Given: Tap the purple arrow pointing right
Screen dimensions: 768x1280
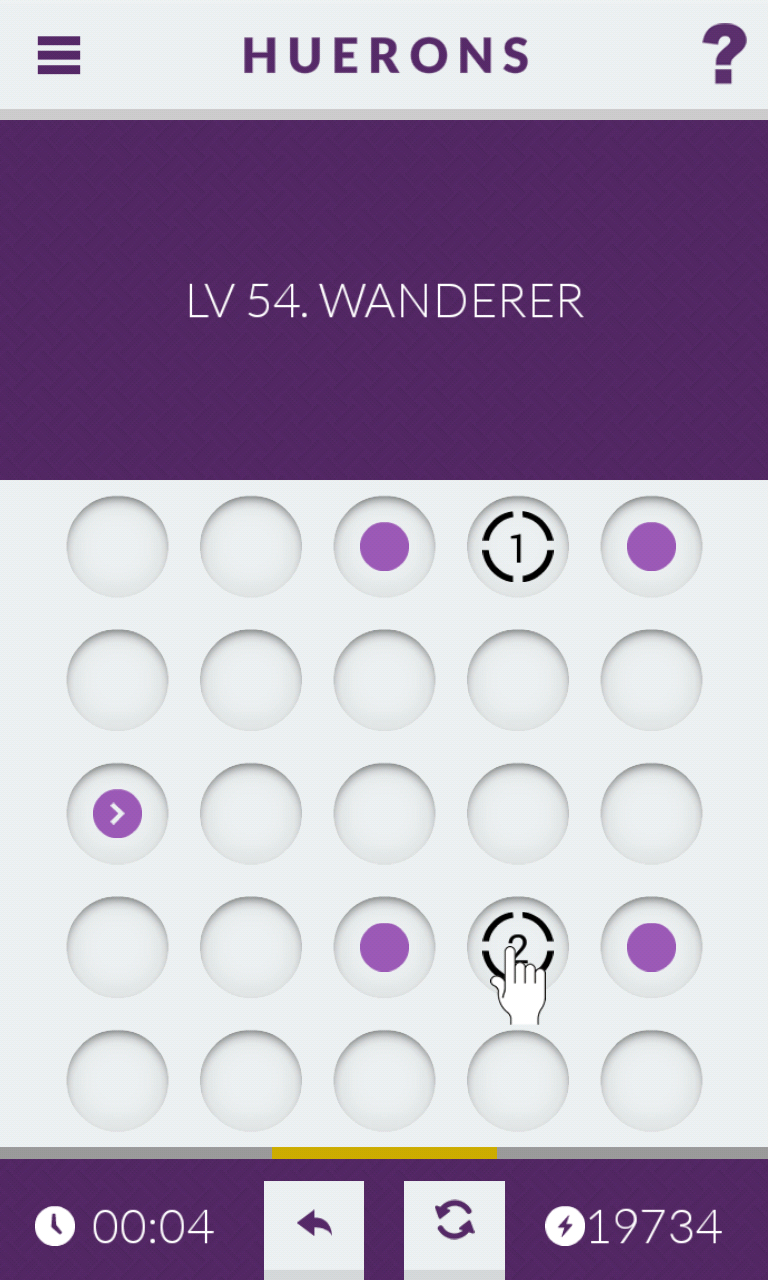Looking at the screenshot, I should tap(117, 814).
